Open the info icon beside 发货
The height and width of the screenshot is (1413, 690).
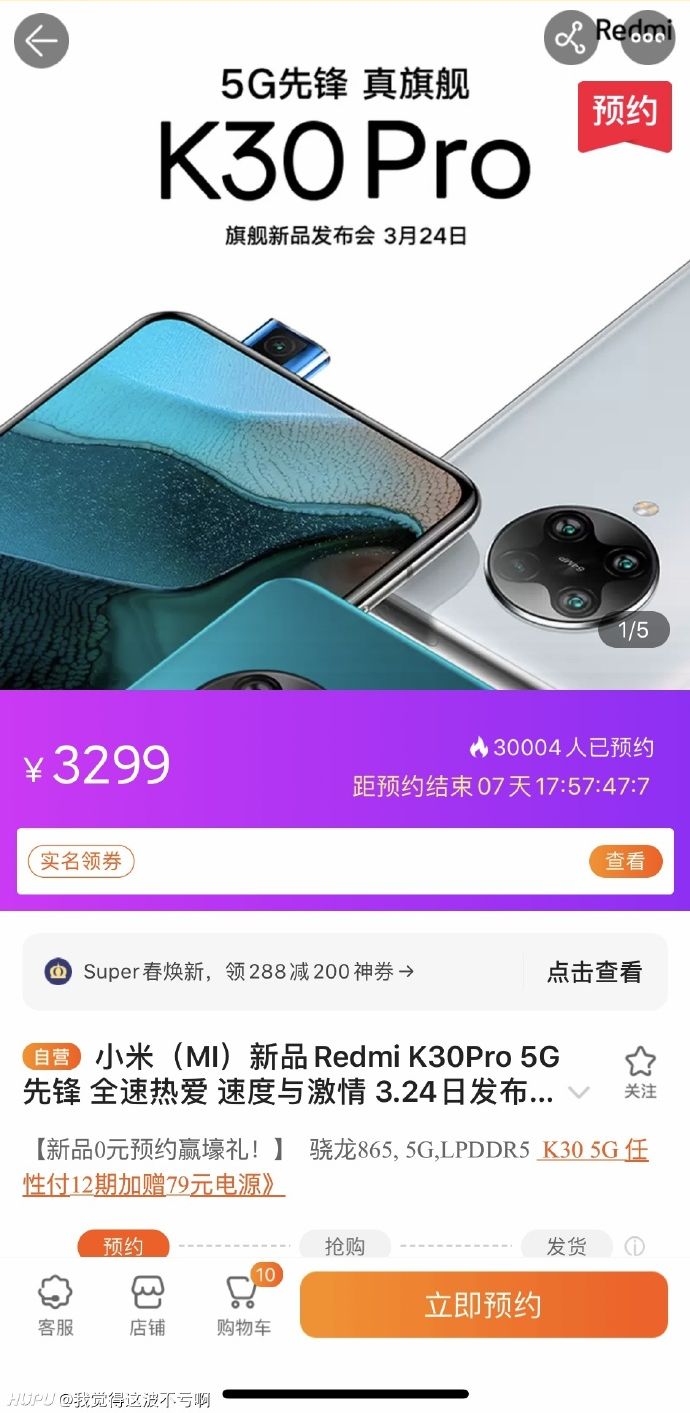pos(634,1247)
